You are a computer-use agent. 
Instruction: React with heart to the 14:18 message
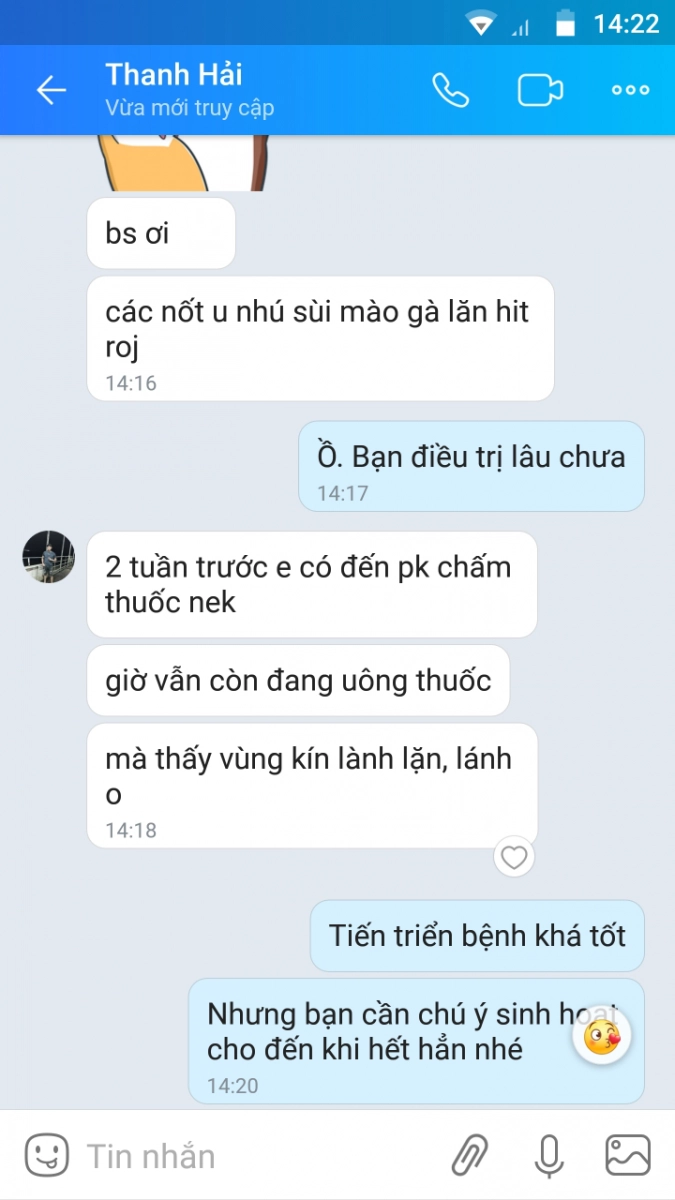[x=514, y=857]
